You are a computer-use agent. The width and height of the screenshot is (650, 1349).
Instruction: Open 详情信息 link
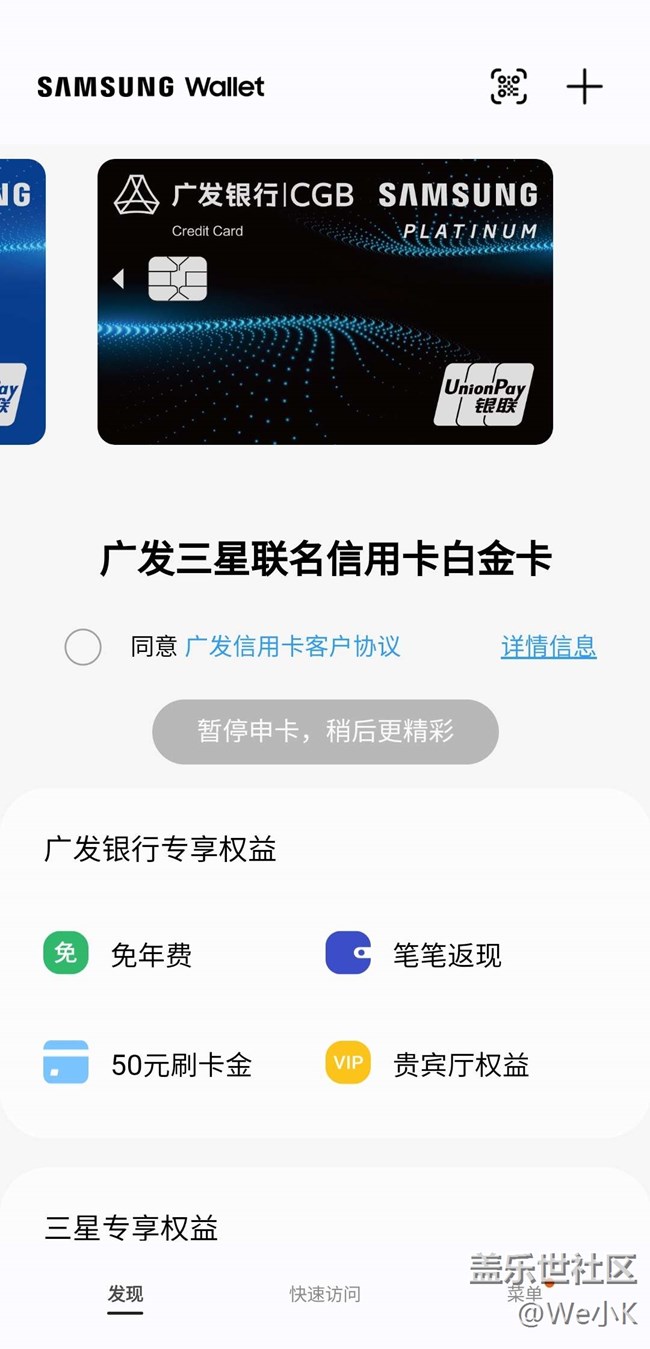548,647
